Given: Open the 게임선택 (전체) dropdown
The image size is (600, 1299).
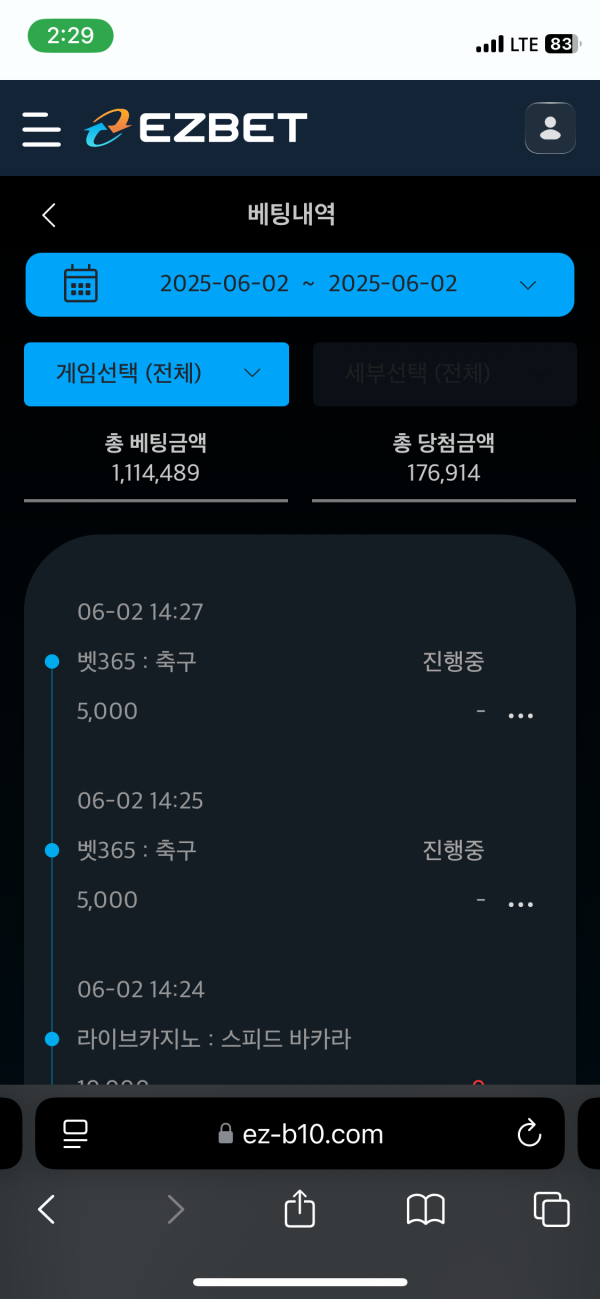Looking at the screenshot, I should (x=156, y=374).
